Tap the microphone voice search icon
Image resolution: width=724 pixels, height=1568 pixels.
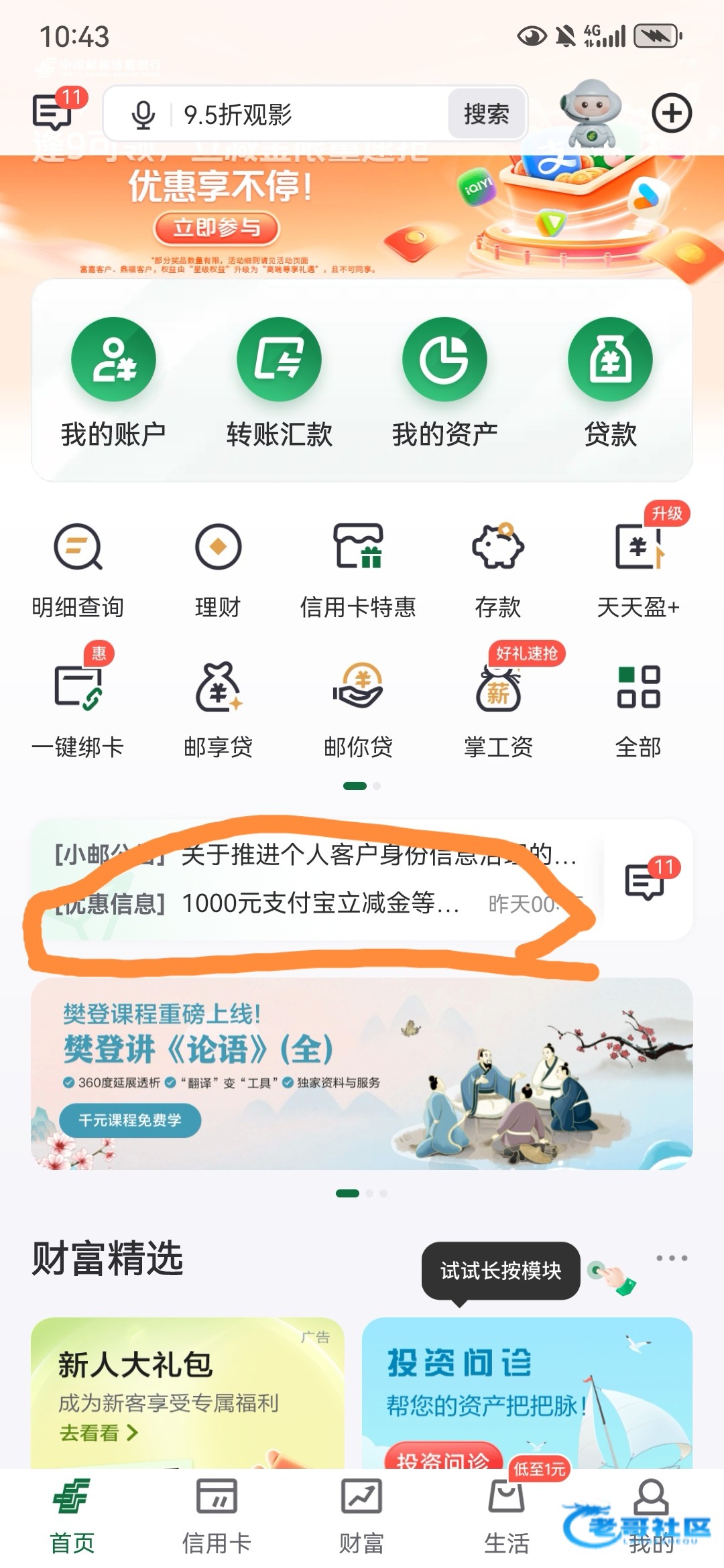pos(143,115)
